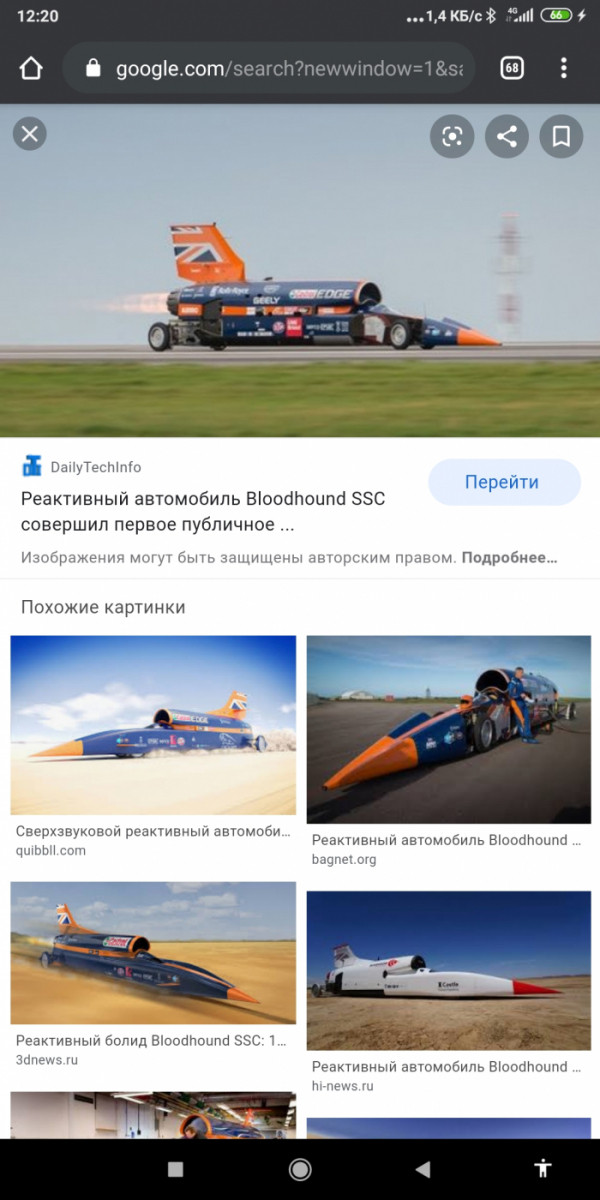The image size is (600, 1200).
Task: Go to browser home page
Action: point(31,68)
